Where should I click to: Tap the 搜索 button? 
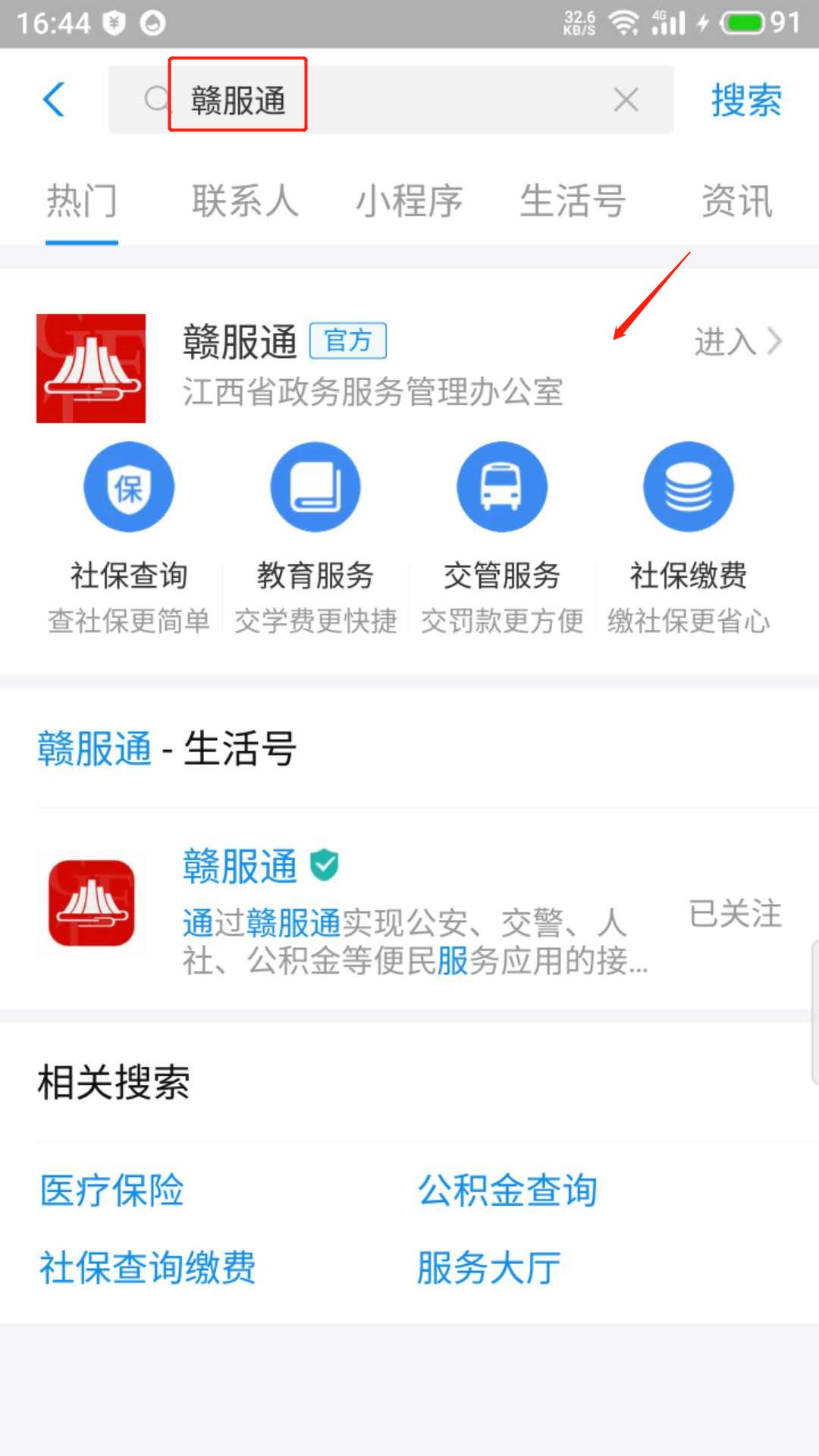tap(746, 99)
